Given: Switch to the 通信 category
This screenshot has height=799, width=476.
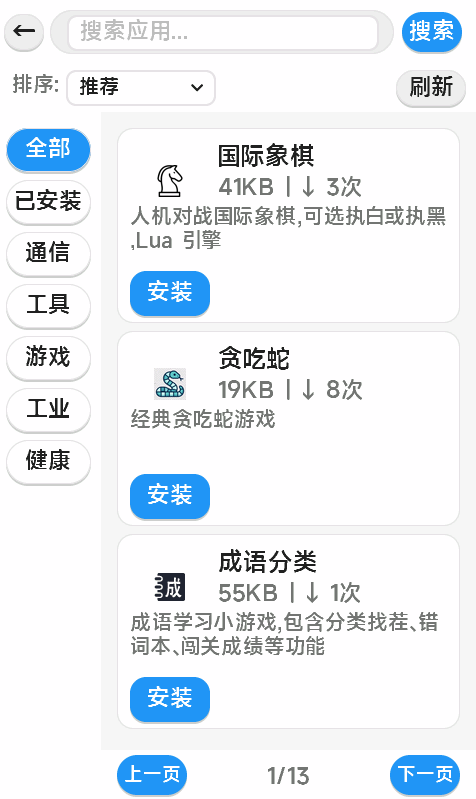Looking at the screenshot, I should (48, 254).
